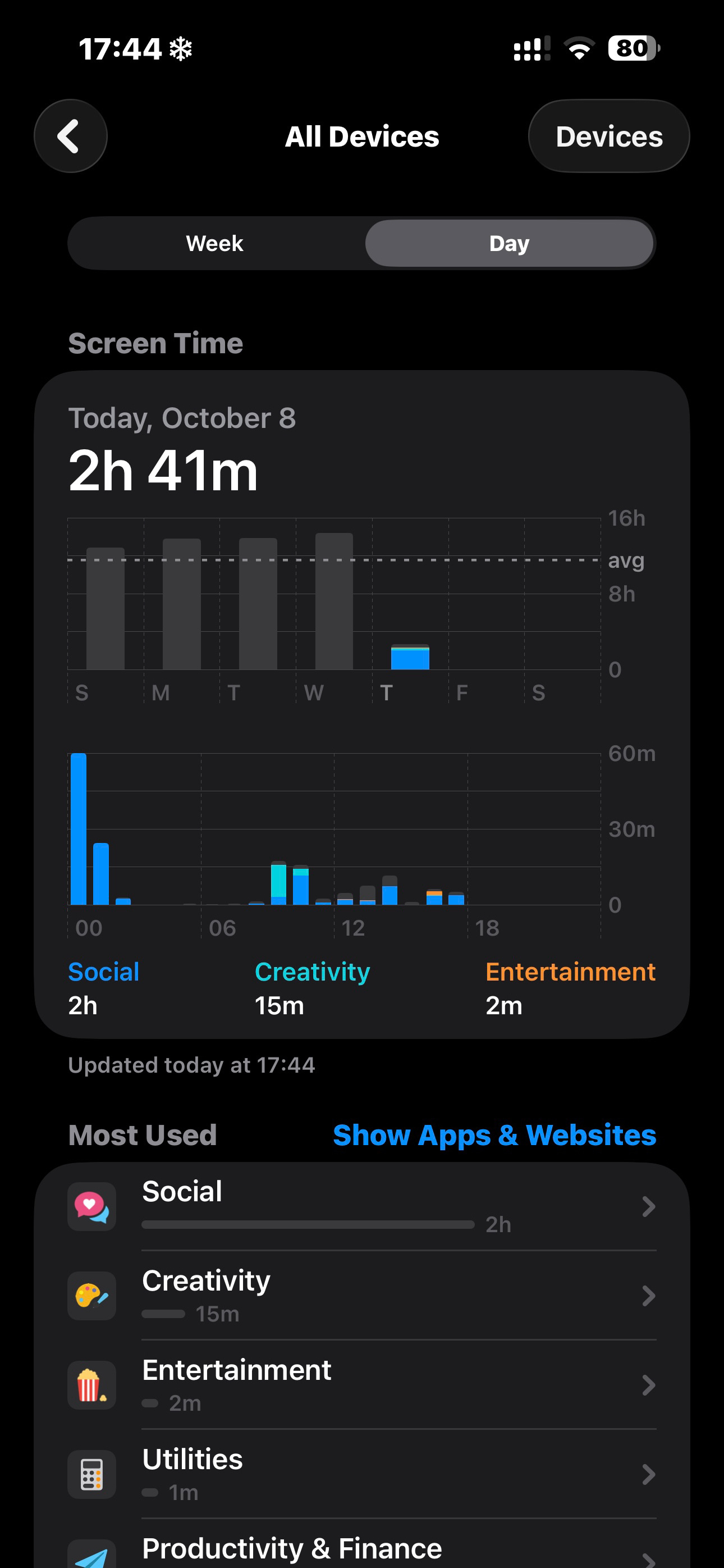Select the Day segment
Image resolution: width=724 pixels, height=1568 pixels.
tap(509, 244)
